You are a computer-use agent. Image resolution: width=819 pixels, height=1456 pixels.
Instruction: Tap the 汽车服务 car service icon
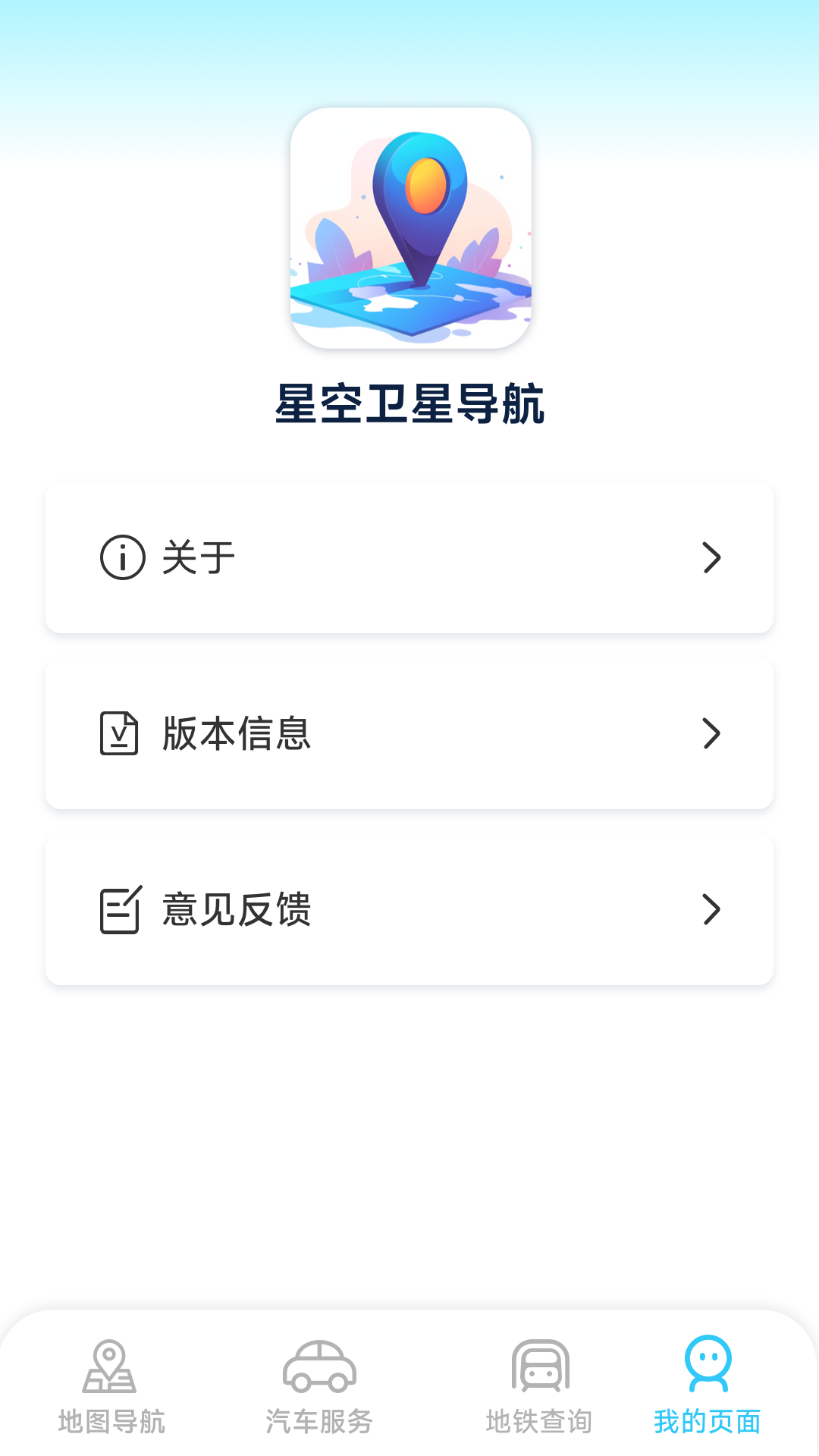320,1382
